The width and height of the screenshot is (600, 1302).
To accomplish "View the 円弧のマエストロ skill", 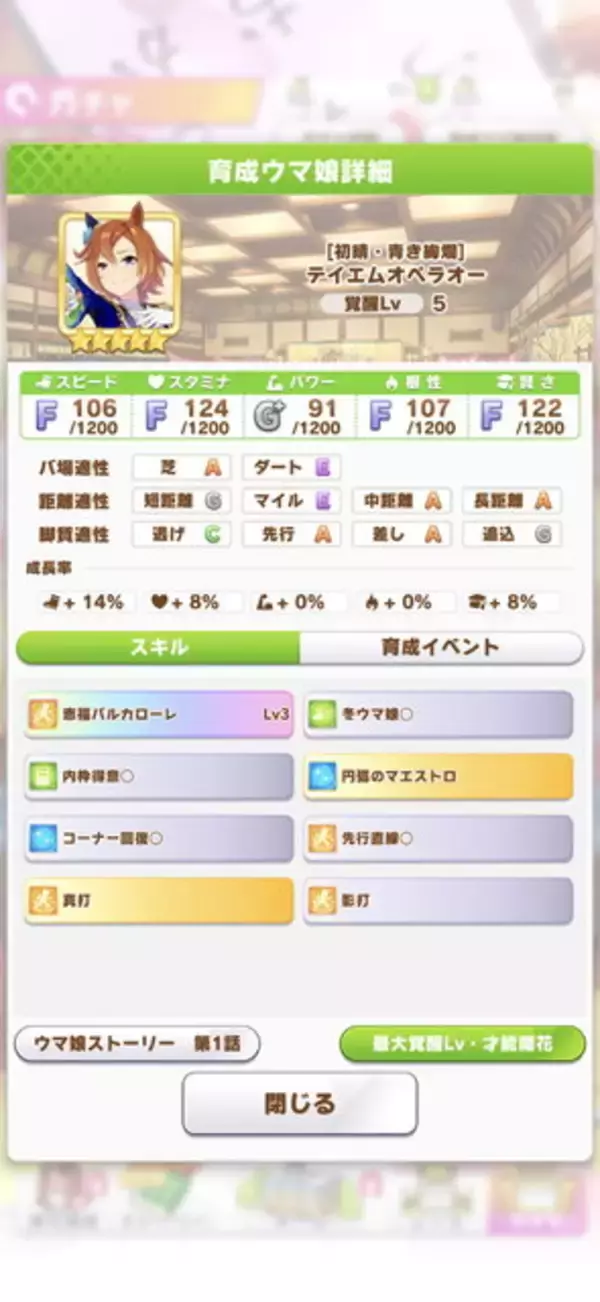I will 438,777.
